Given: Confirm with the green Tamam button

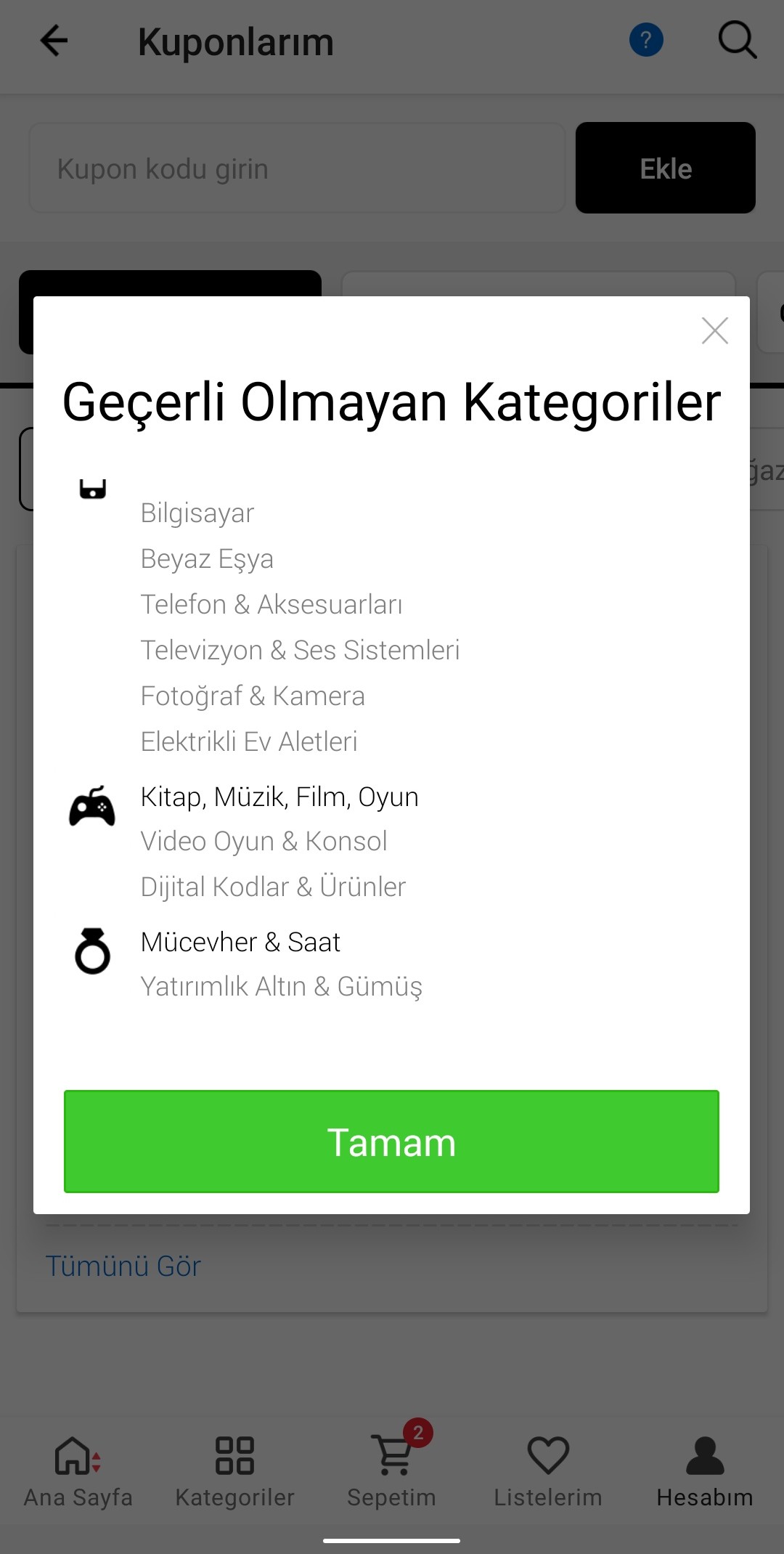Looking at the screenshot, I should 391,1142.
